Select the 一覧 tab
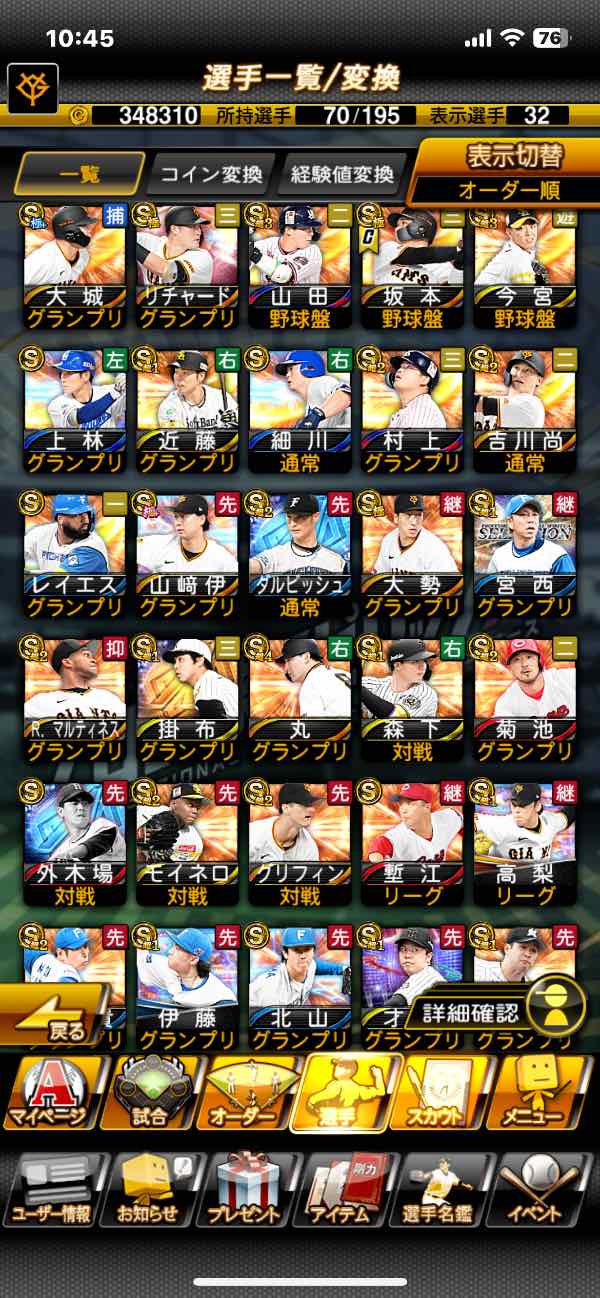Screen dimensions: 600x1298 click(x=79, y=174)
